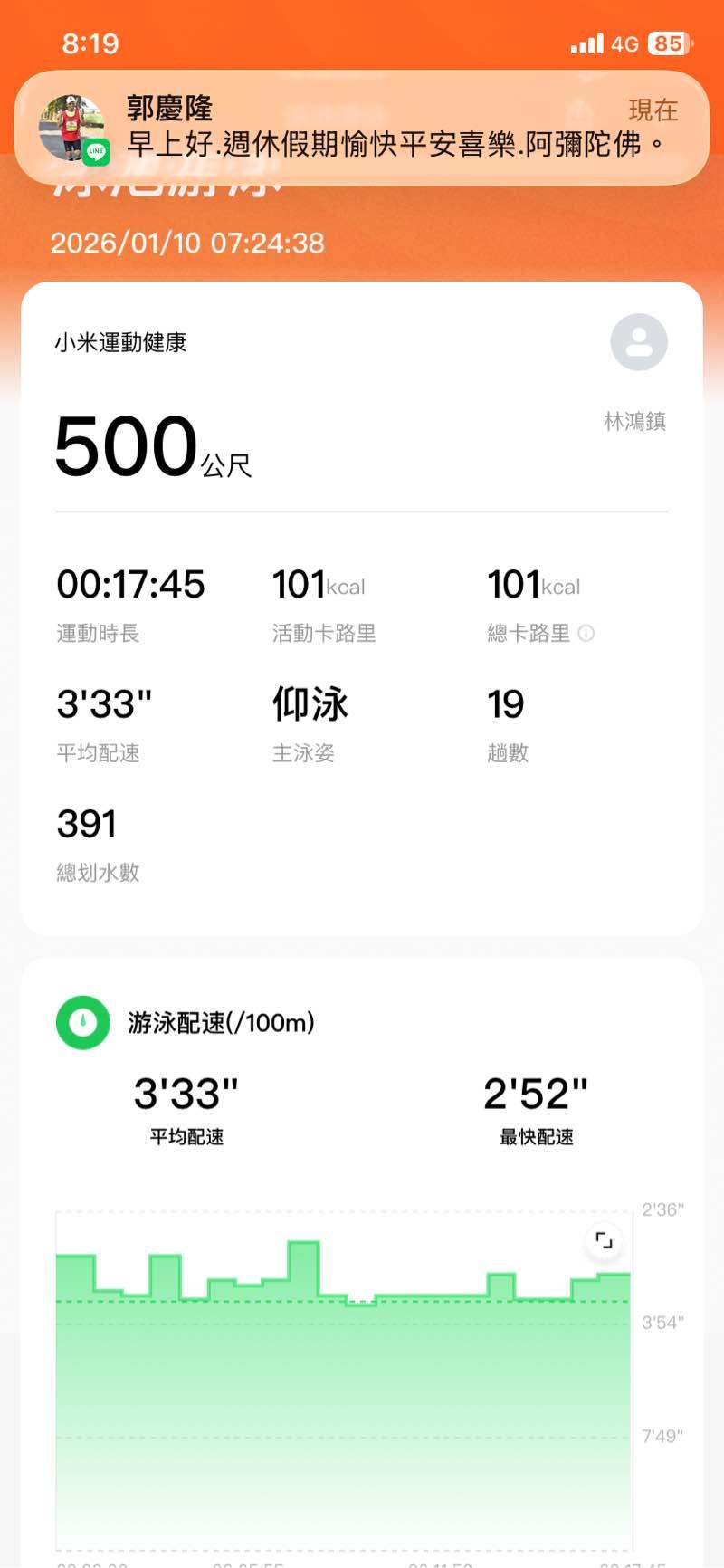724x1568 pixels.
Task: Expand the swimming pace chart to fullscreen
Action: pyautogui.click(x=604, y=1240)
